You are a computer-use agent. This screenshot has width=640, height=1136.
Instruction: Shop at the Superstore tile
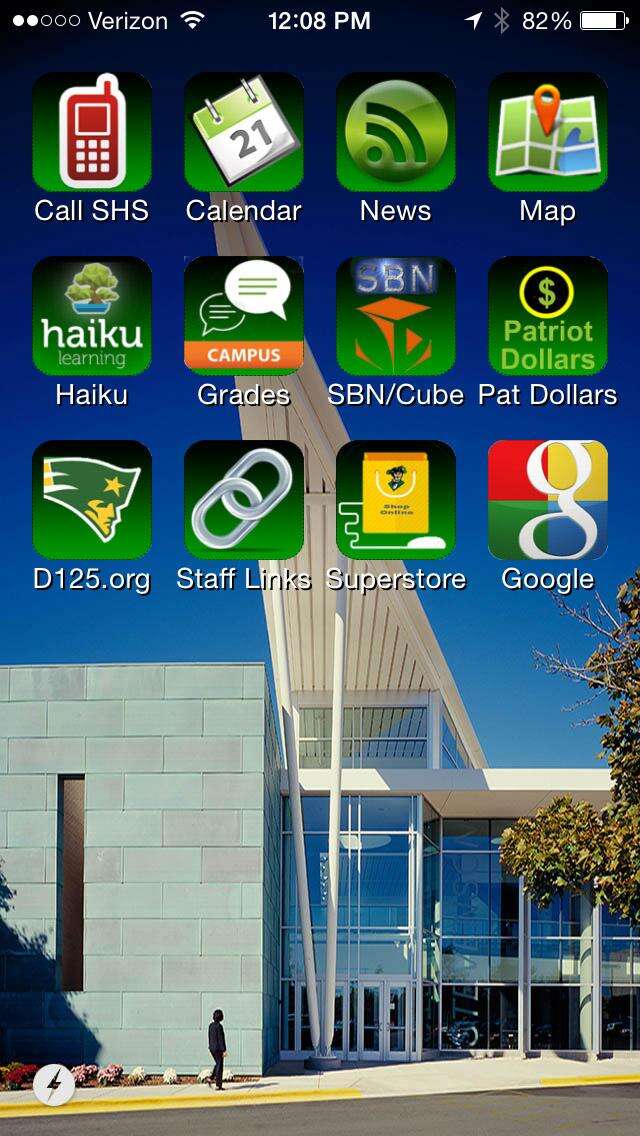(396, 500)
